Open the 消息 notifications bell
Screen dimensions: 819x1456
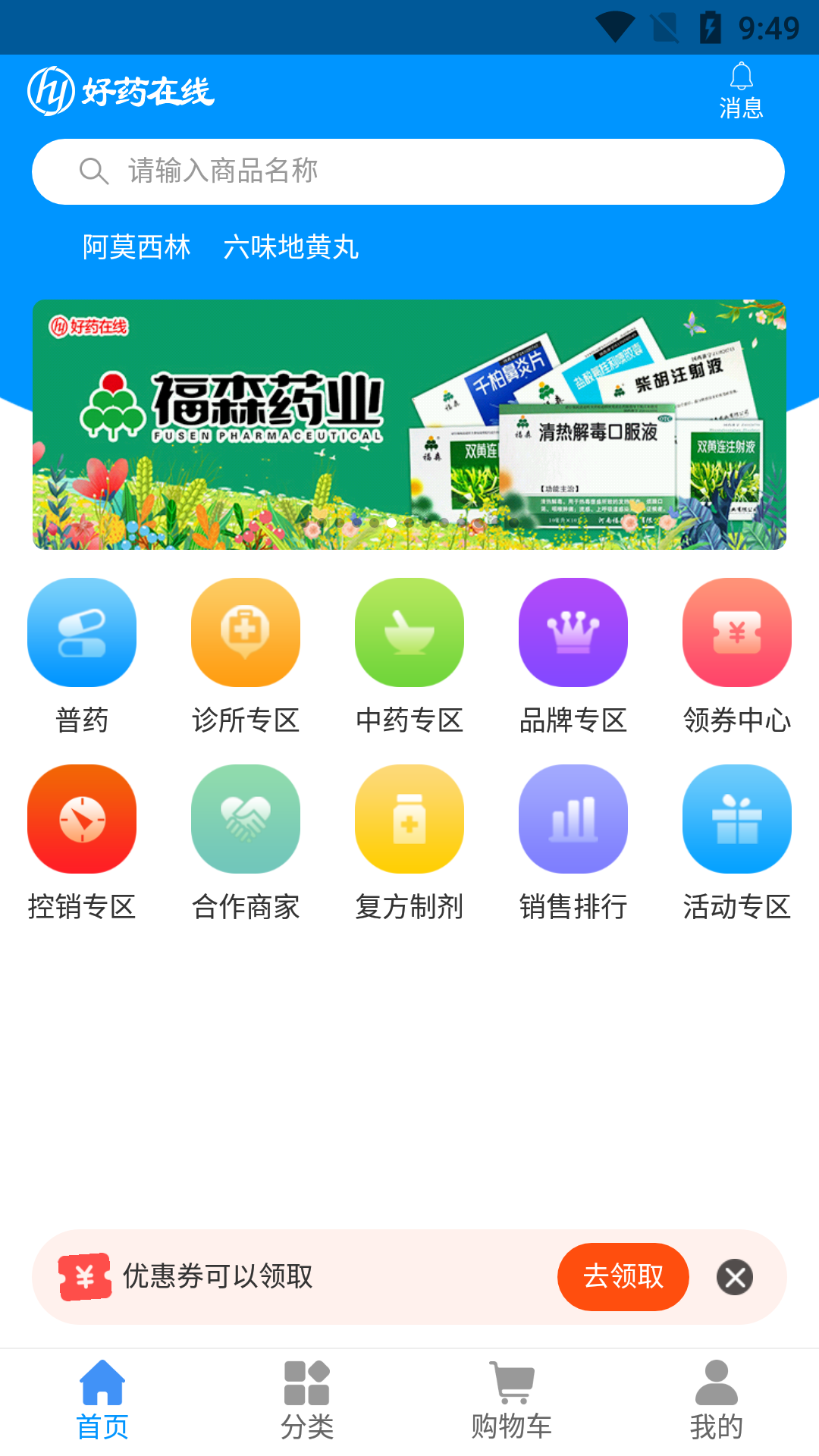coord(741,91)
